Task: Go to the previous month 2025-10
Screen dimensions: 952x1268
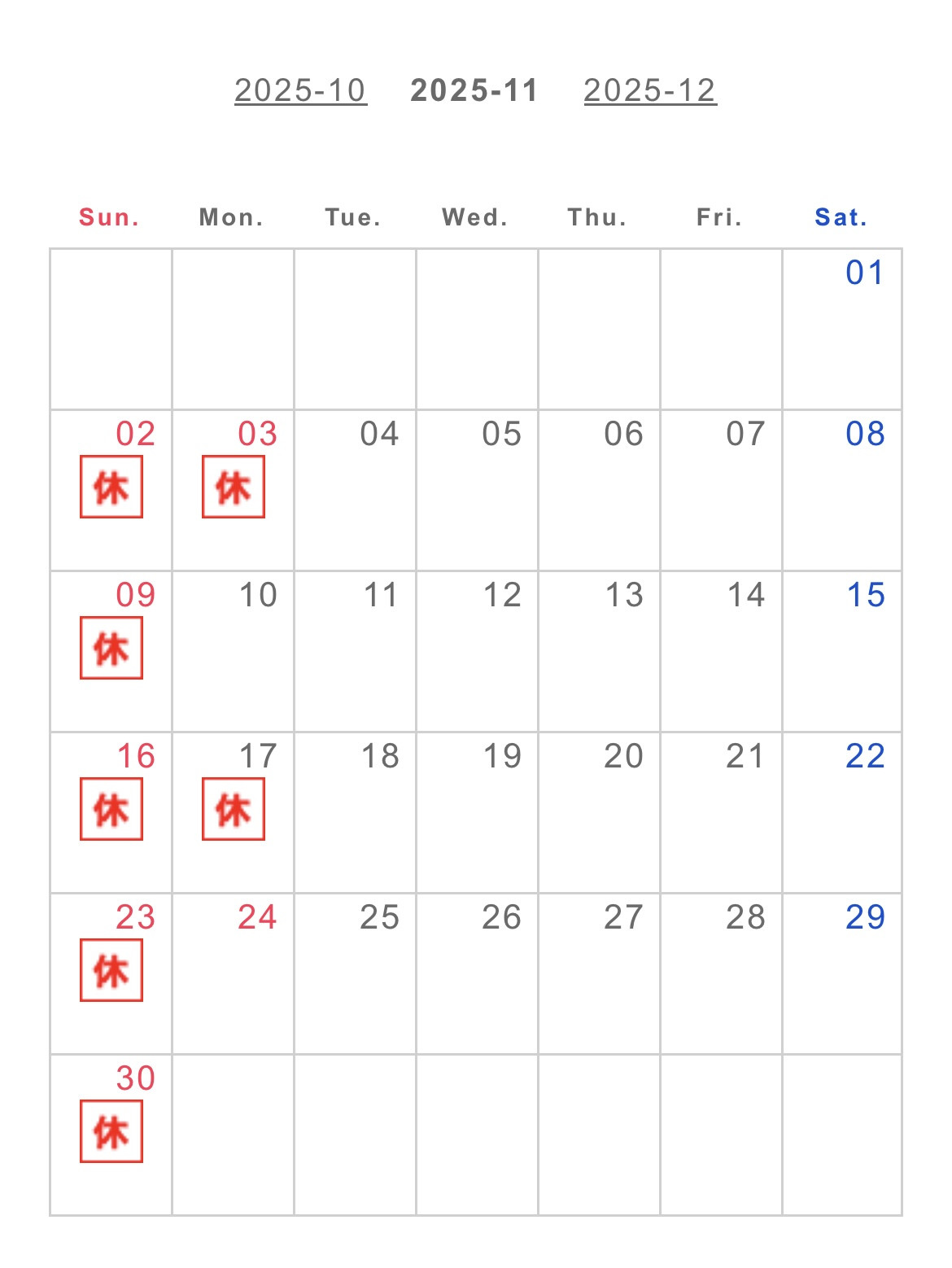Action: 300,90
